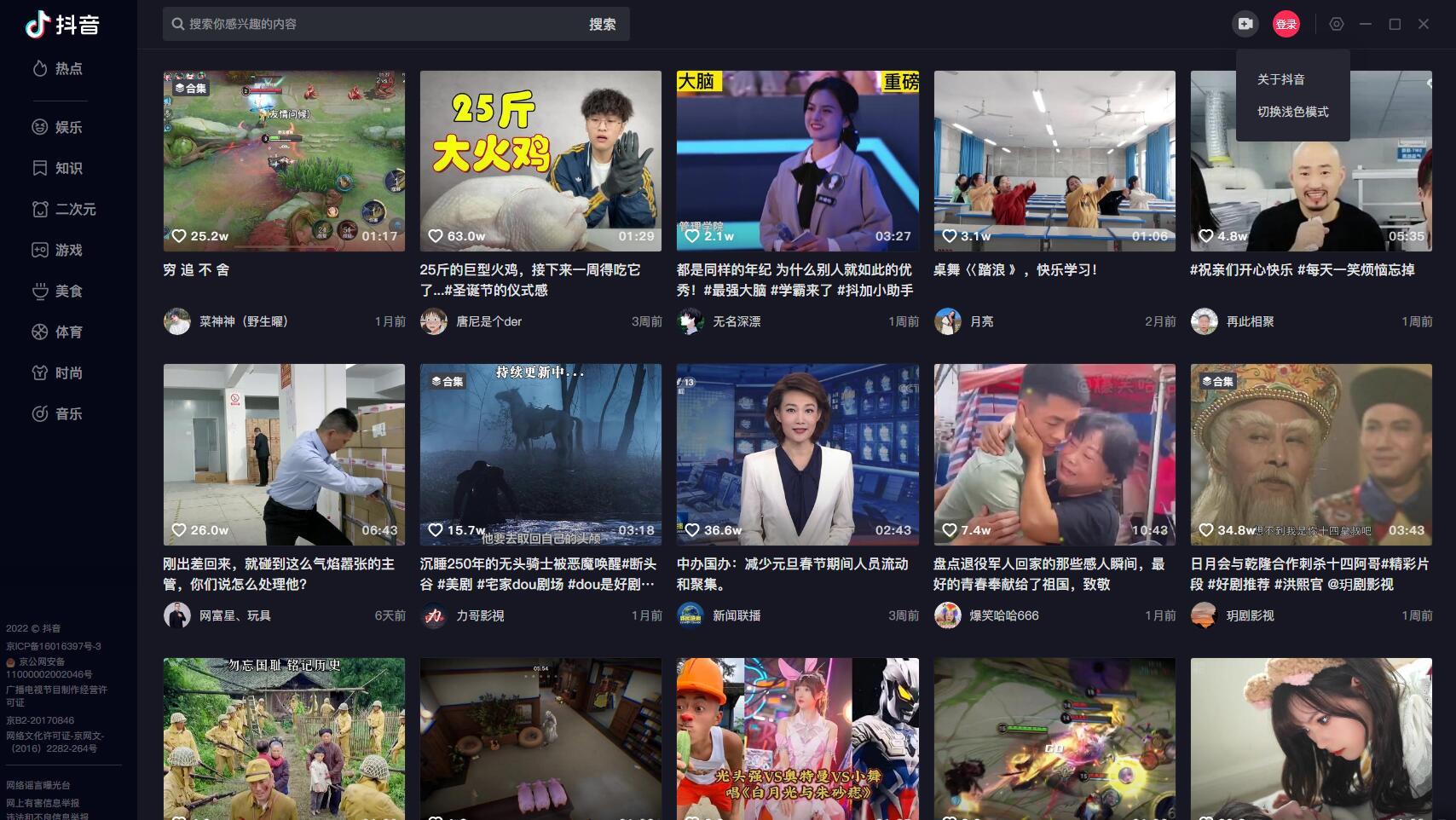This screenshot has width=1456, height=820.
Task: Tap the 搜索 search button
Action: (x=602, y=24)
